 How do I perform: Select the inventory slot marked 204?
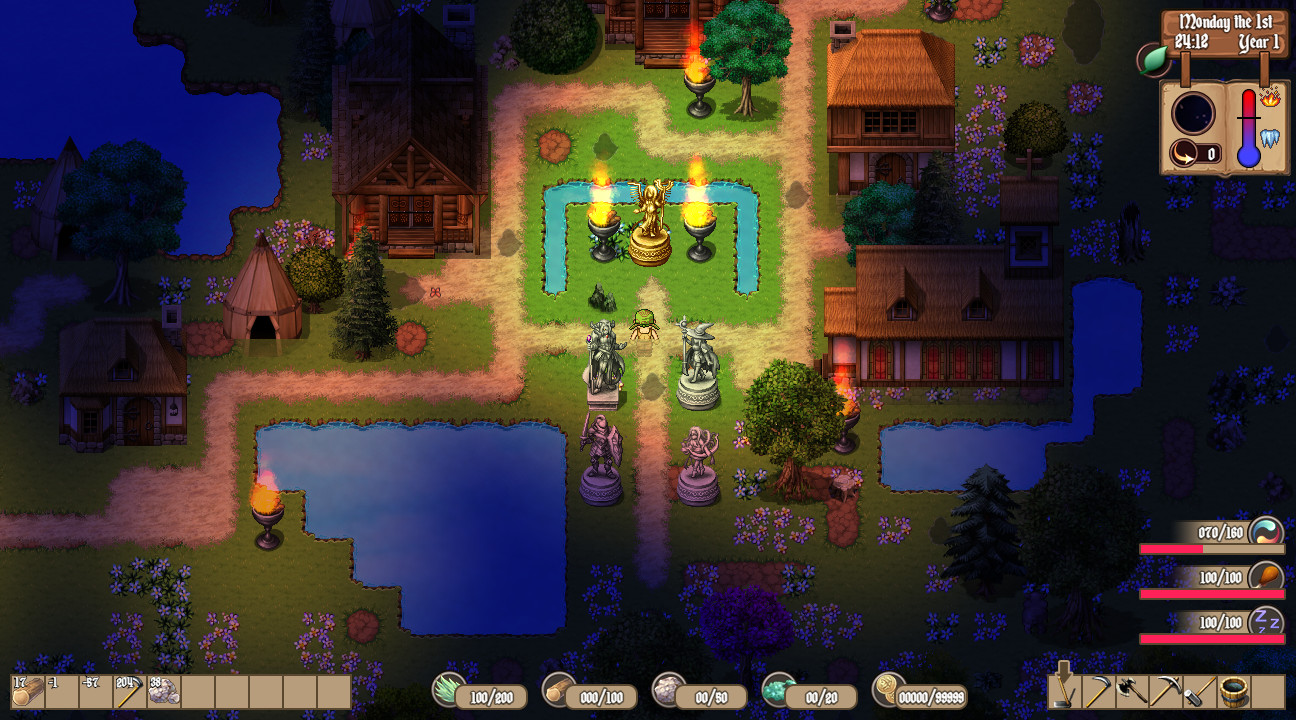[x=130, y=692]
